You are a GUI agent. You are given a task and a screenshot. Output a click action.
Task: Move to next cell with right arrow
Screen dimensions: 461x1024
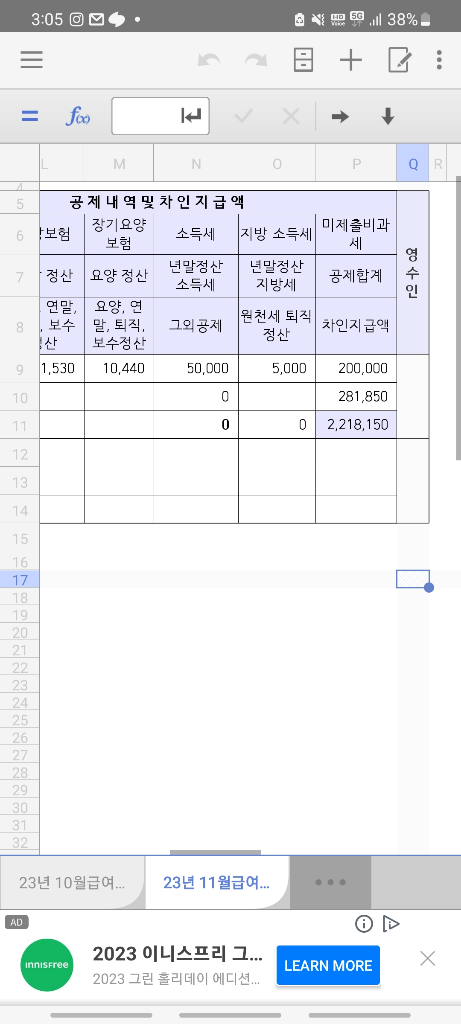pyautogui.click(x=340, y=117)
